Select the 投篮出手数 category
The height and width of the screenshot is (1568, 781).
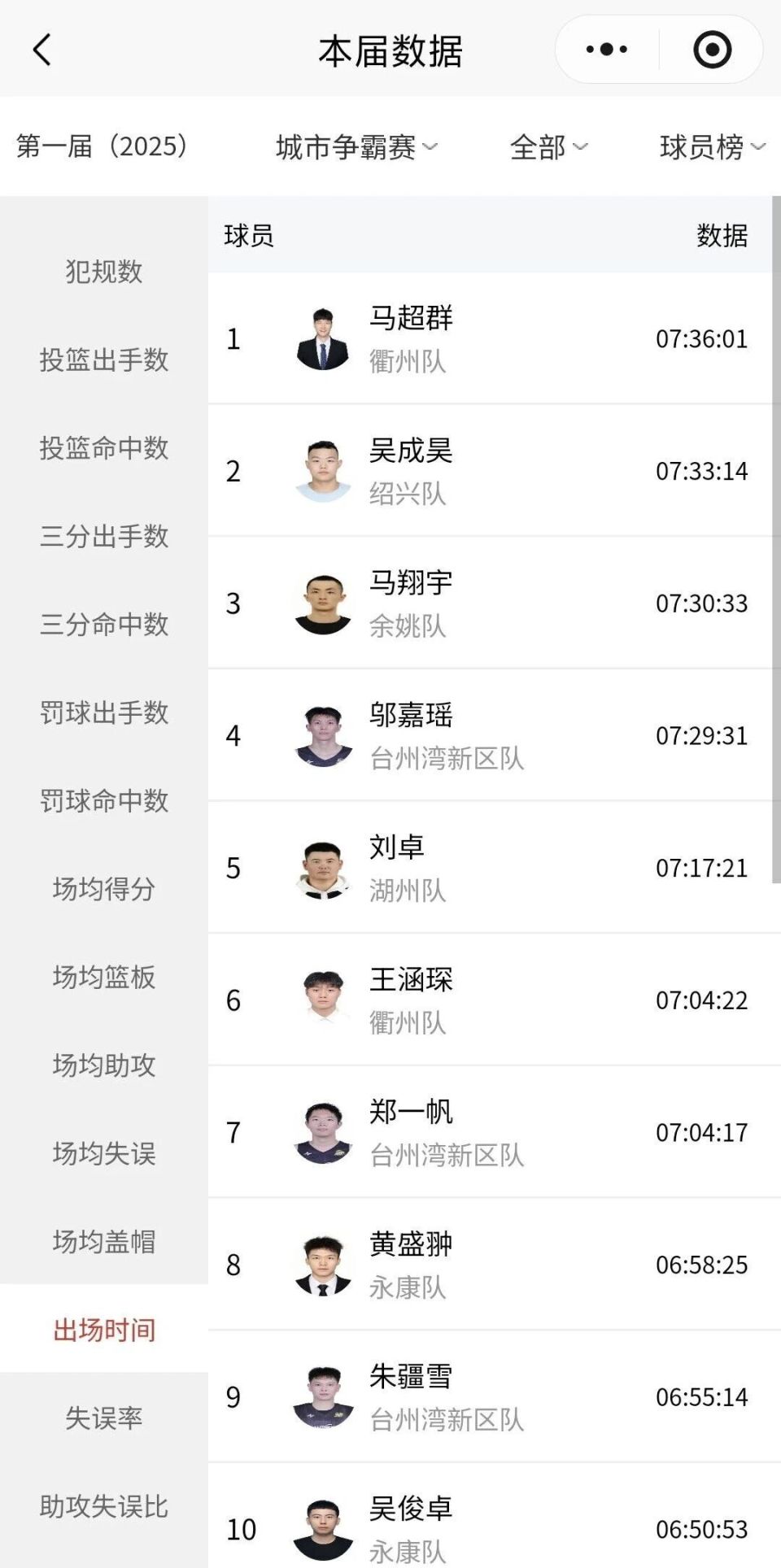coord(104,359)
